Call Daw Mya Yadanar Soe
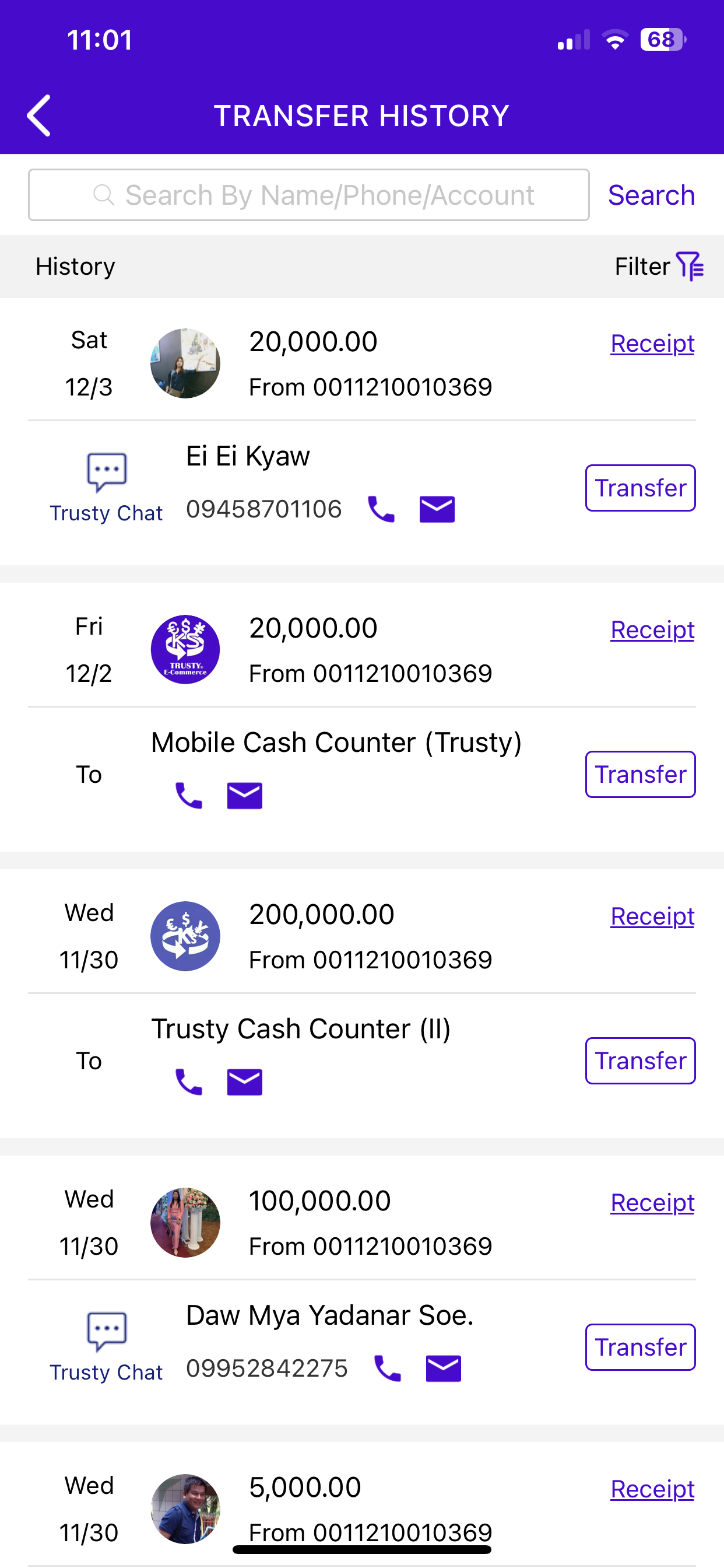The height and width of the screenshot is (1568, 724). click(x=388, y=1368)
